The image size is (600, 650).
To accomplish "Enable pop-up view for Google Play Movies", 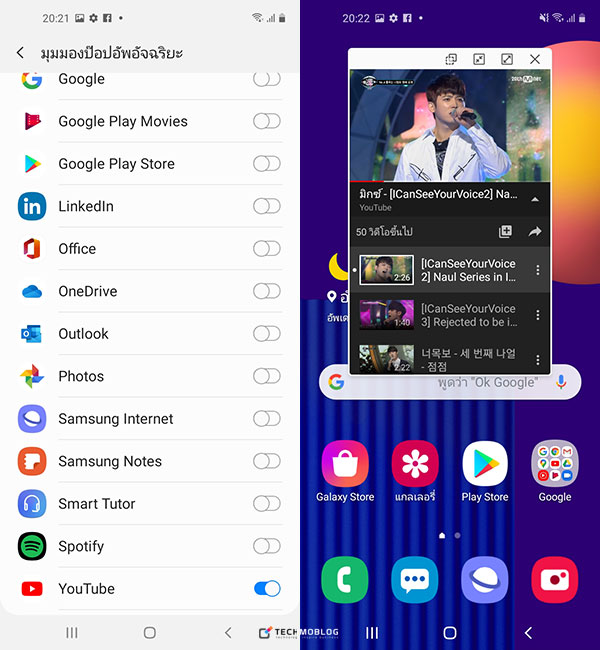I will click(266, 121).
